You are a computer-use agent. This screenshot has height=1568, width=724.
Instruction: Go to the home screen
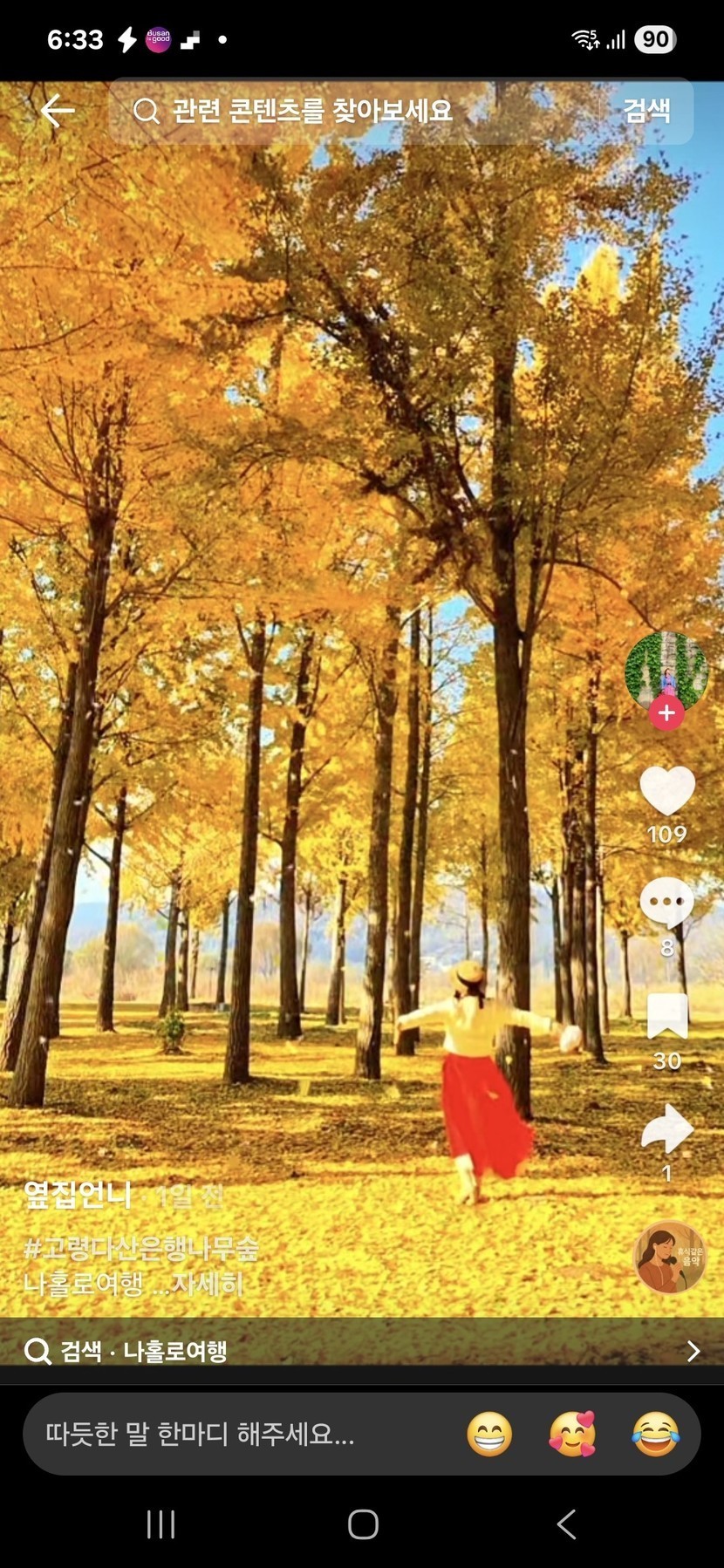point(363,1524)
